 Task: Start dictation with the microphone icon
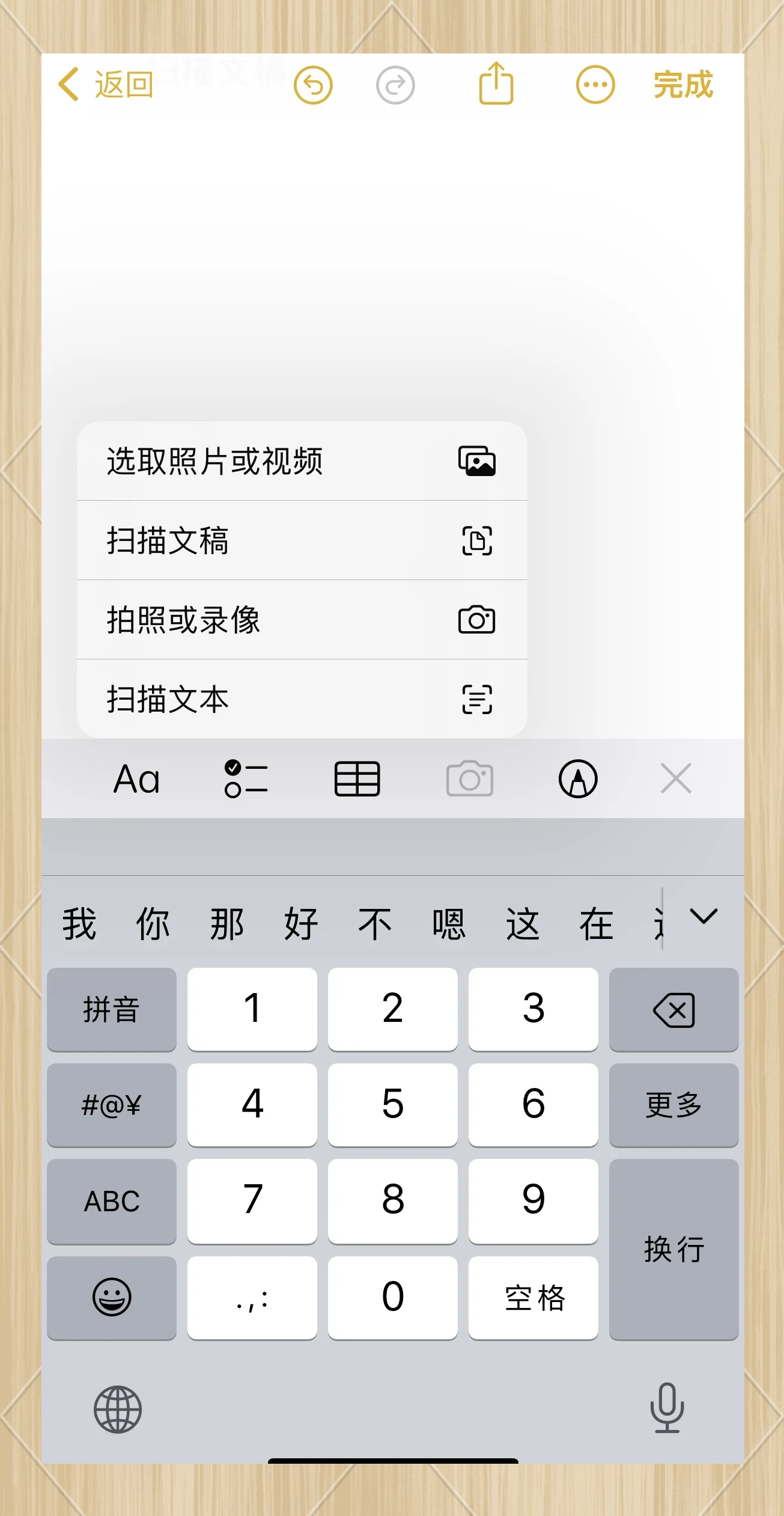pyautogui.click(x=667, y=1410)
